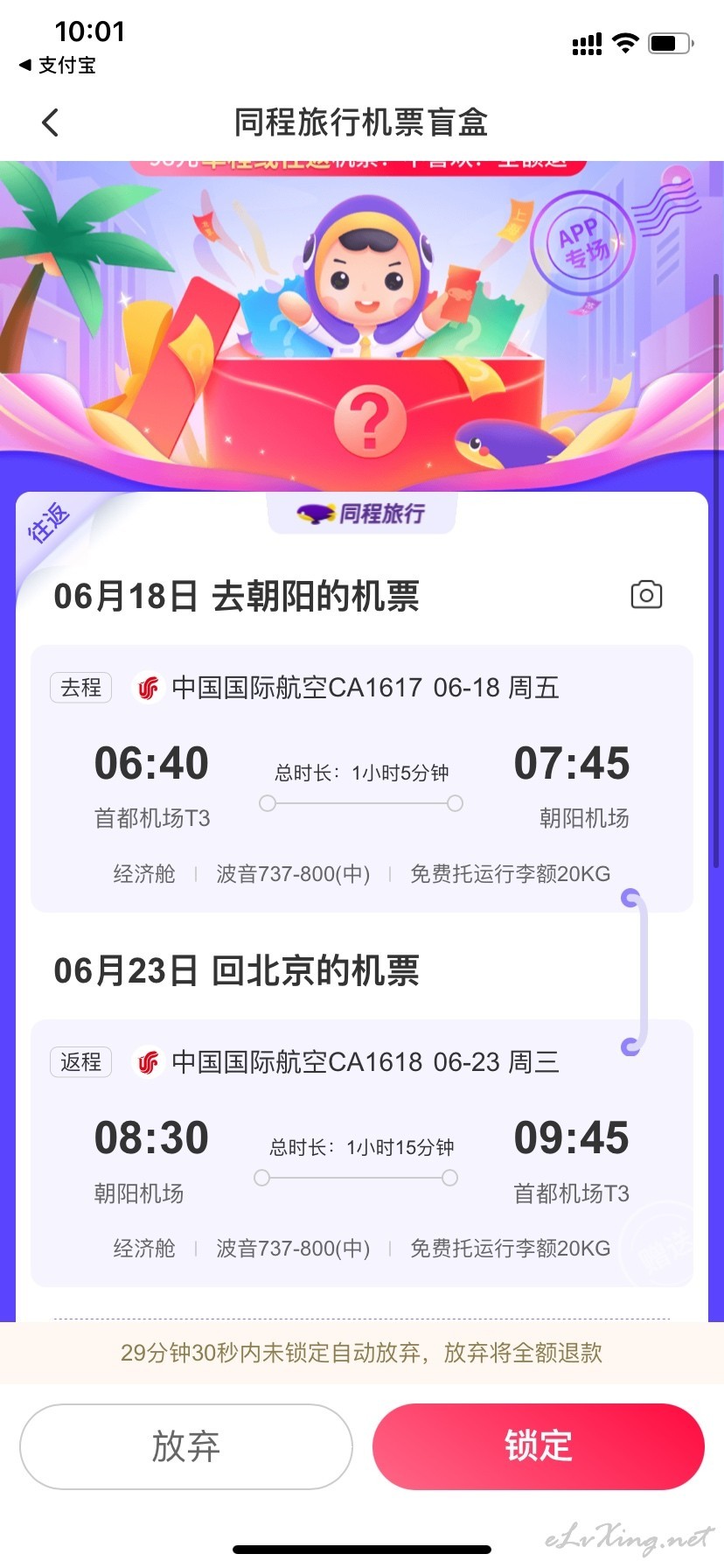
Task: Open the return CA1618 flight card
Action: [362, 1153]
